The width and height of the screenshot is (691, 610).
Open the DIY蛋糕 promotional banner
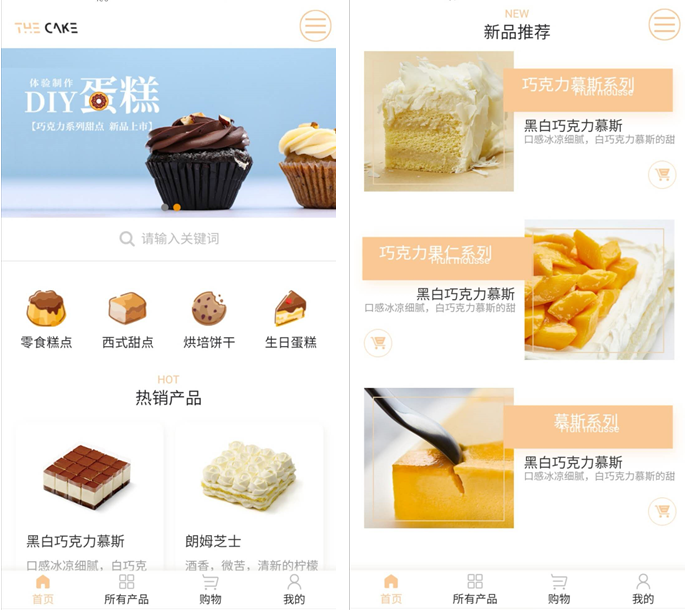(x=168, y=132)
